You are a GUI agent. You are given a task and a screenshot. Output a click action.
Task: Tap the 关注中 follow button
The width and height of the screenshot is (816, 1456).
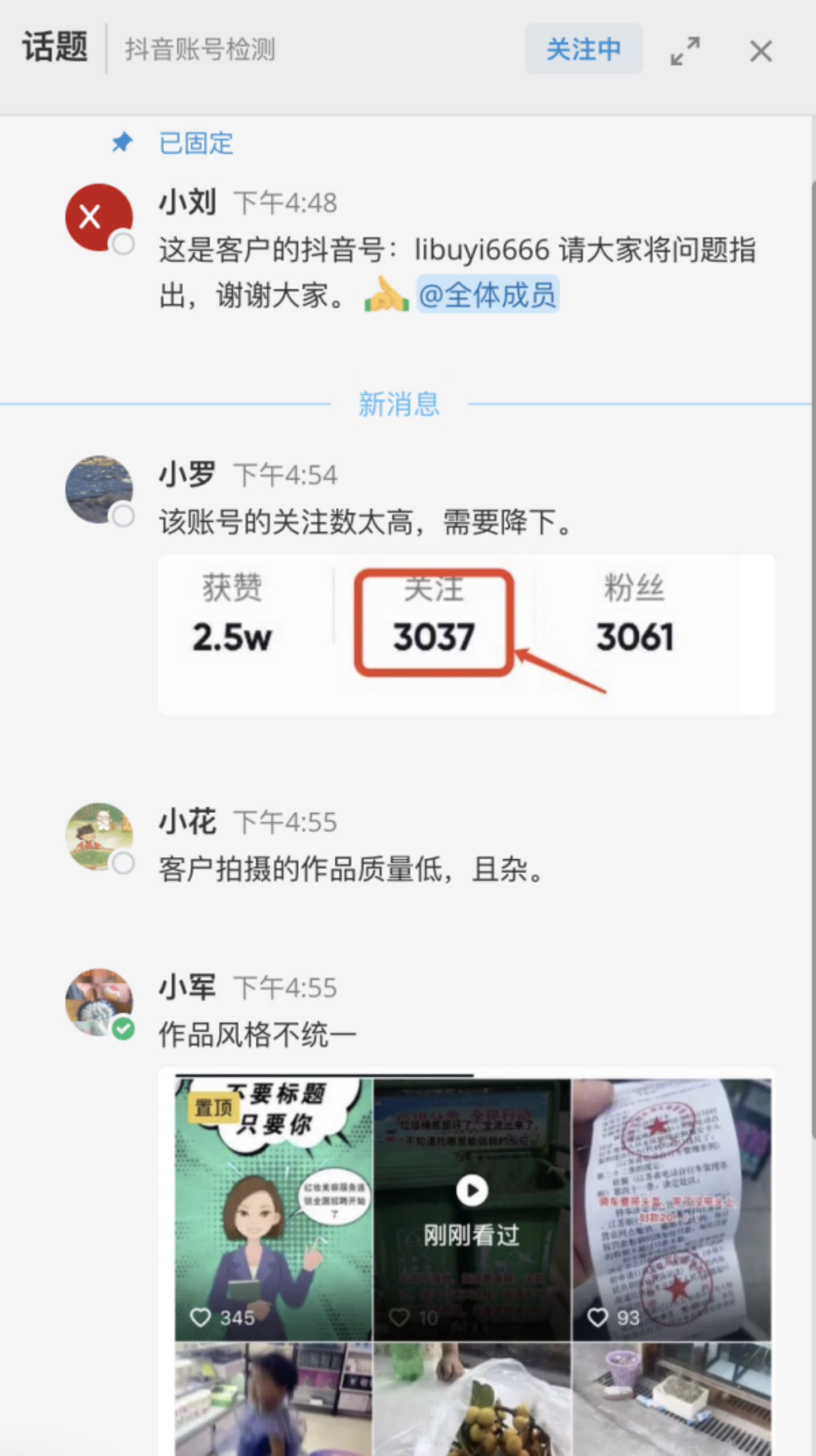(x=583, y=49)
